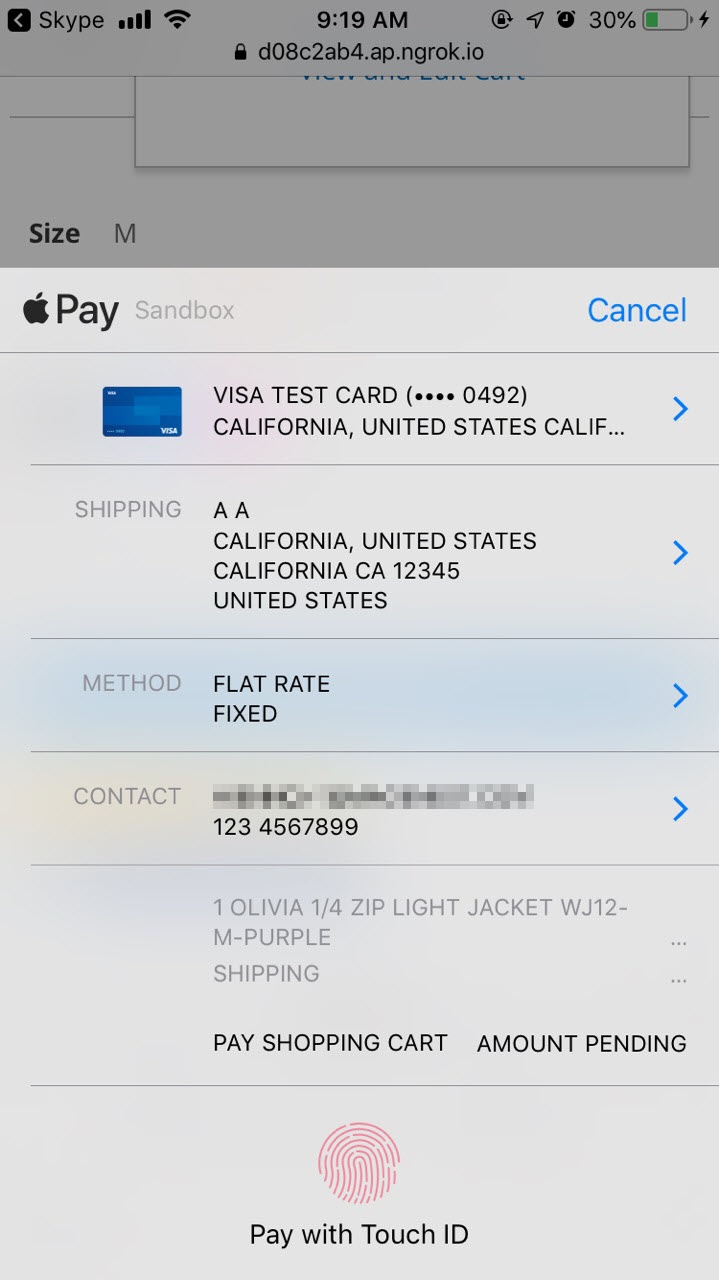The width and height of the screenshot is (719, 1280).
Task: Return to Skype from the status bar
Action: pyautogui.click(x=56, y=20)
